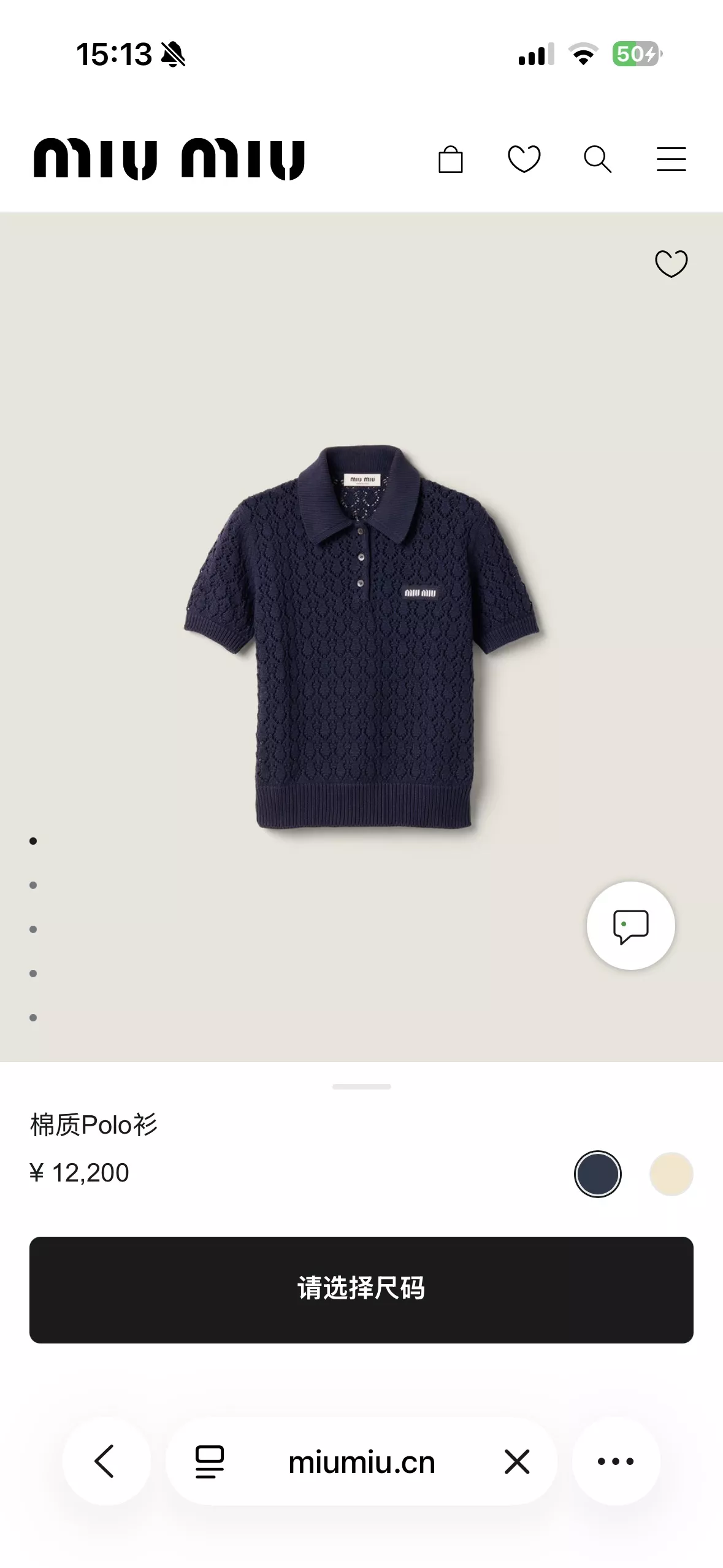This screenshot has width=723, height=1568.
Task: Select the navy blue color
Action: pyautogui.click(x=598, y=1174)
